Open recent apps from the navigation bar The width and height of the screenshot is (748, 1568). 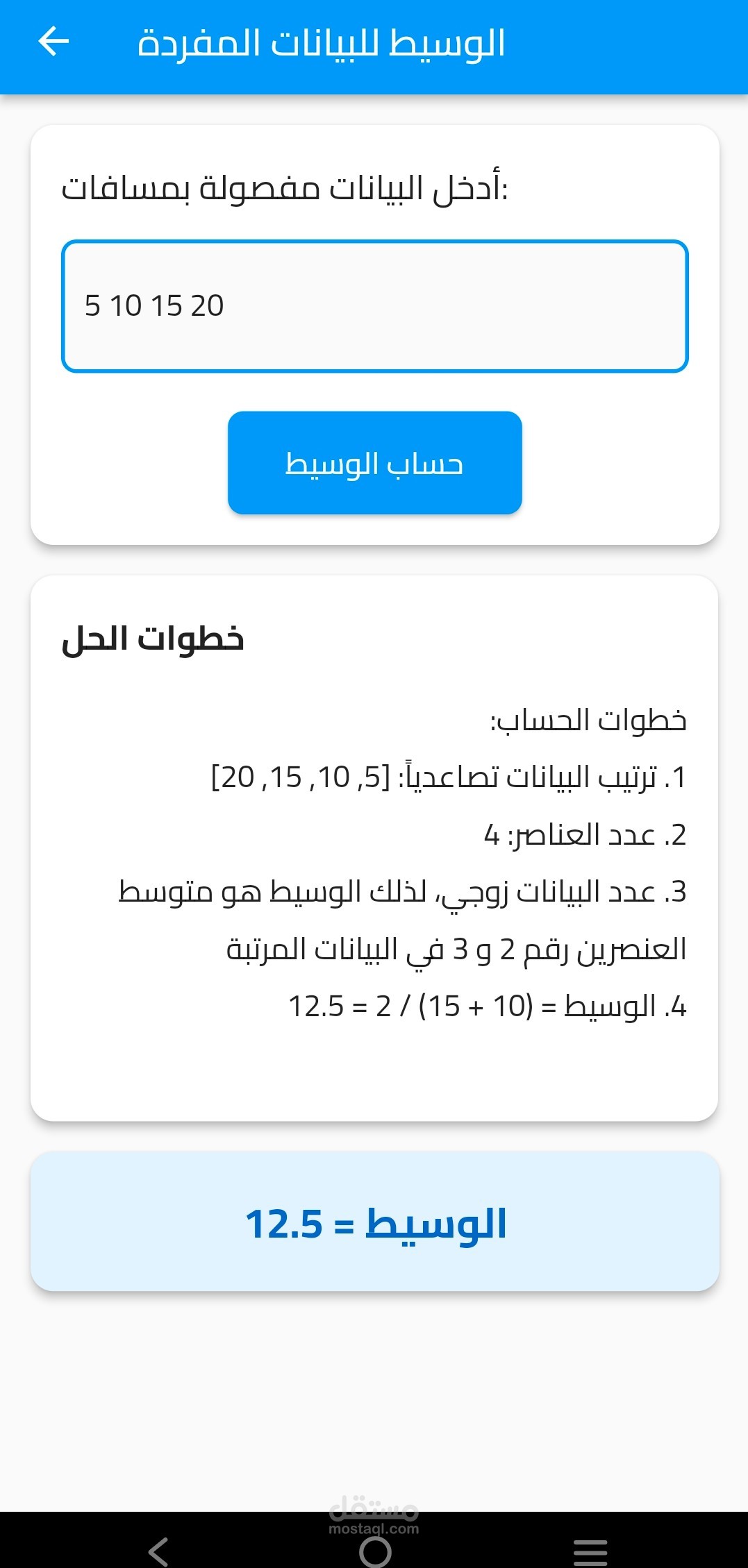click(x=590, y=1551)
